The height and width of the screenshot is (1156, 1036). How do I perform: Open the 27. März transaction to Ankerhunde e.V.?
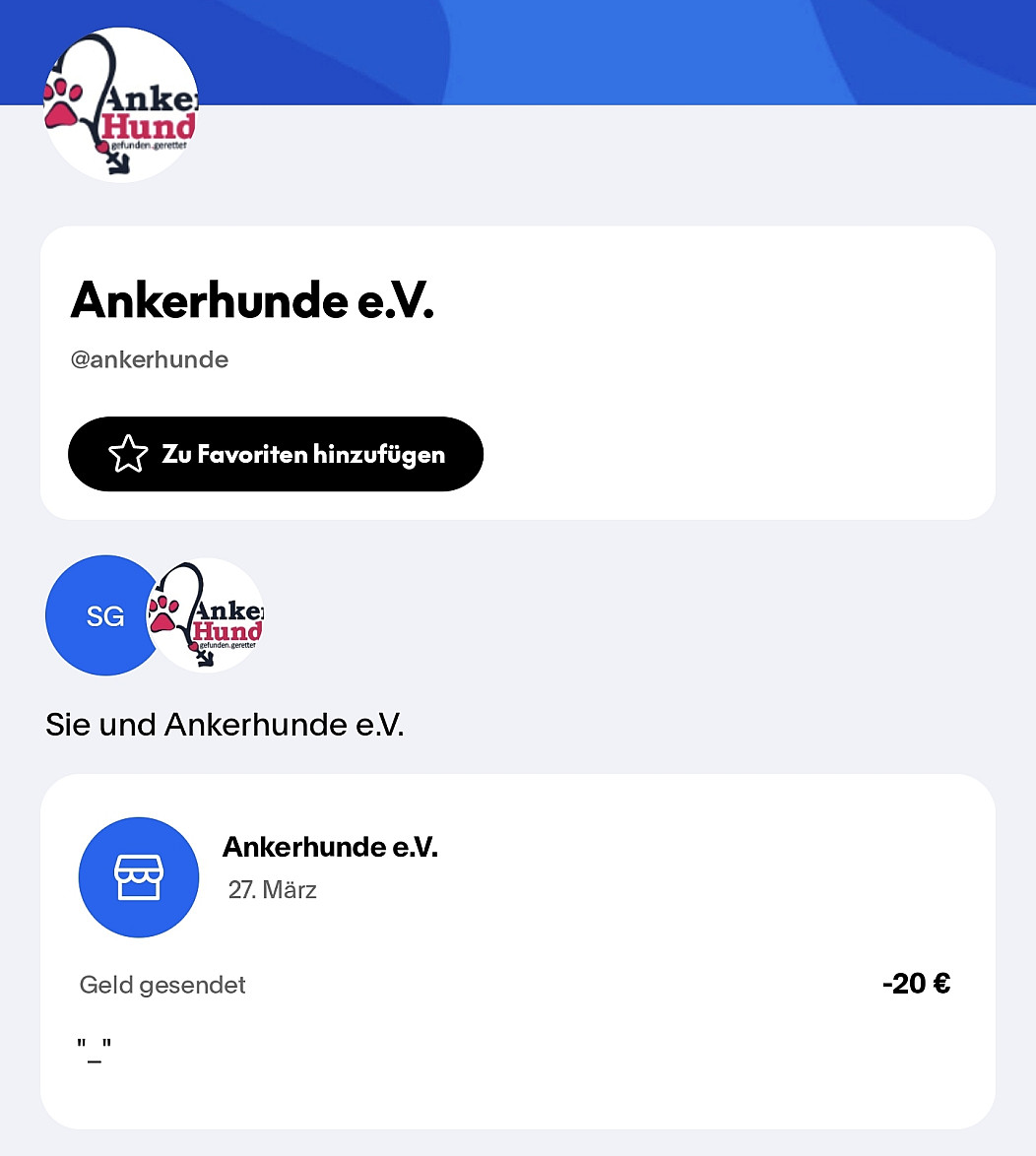517,949
